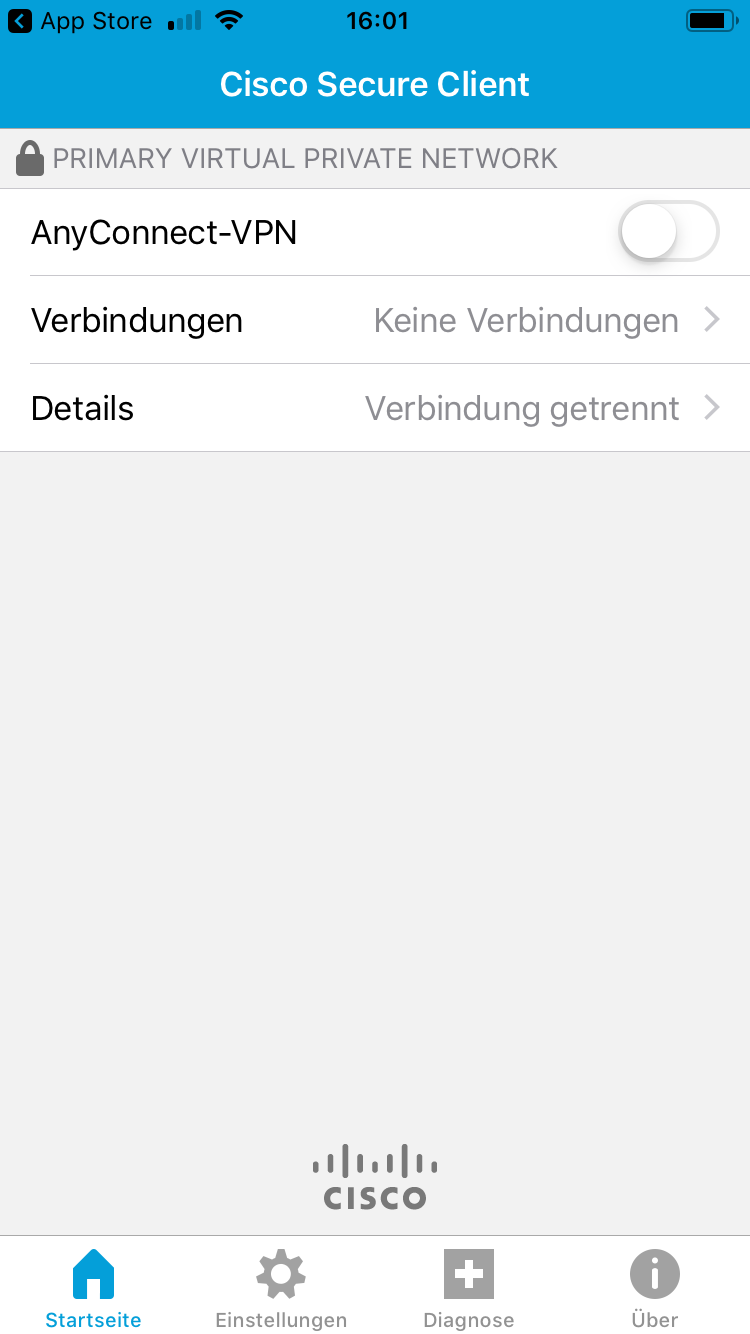Open the Details row
The width and height of the screenshot is (750, 1334).
point(375,408)
